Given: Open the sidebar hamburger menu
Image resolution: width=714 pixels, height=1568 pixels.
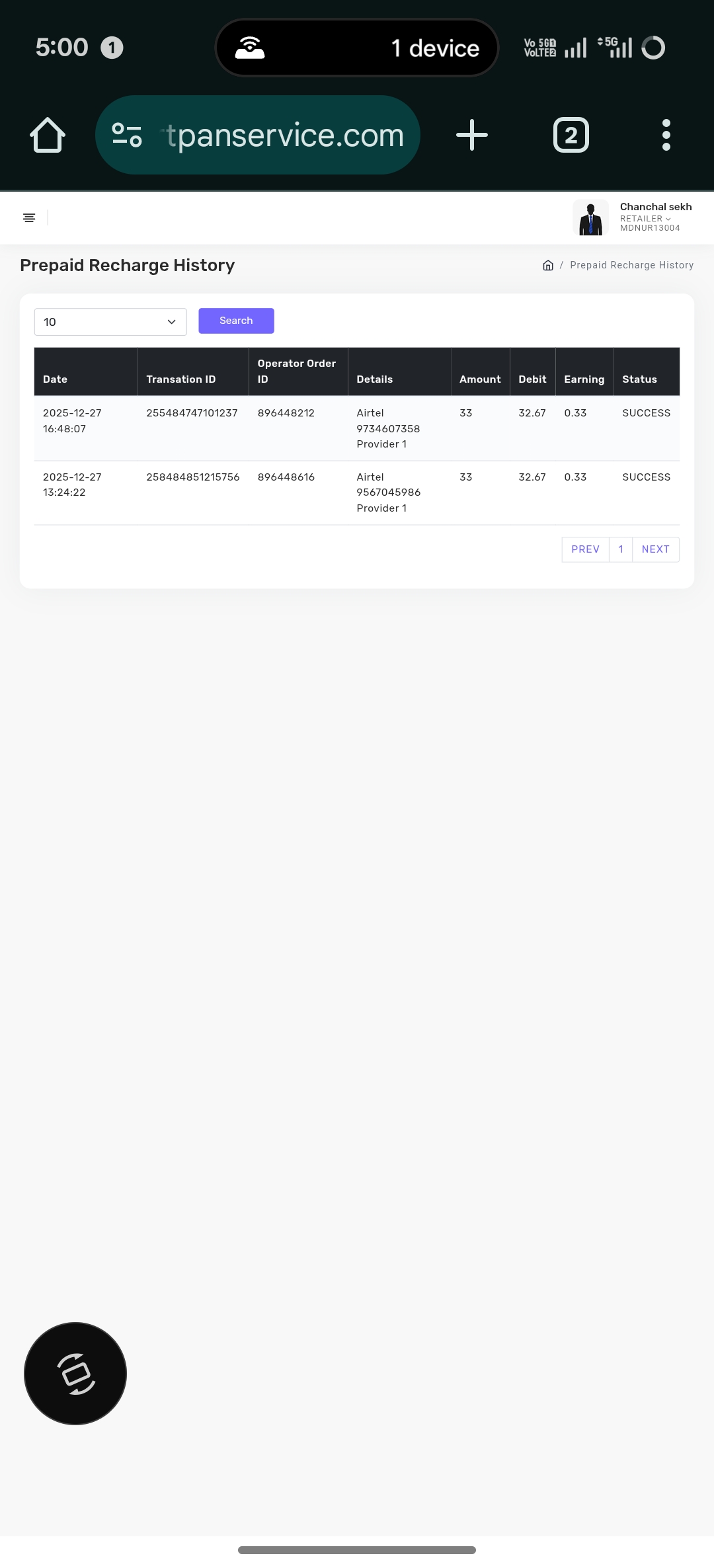Looking at the screenshot, I should click(x=29, y=217).
